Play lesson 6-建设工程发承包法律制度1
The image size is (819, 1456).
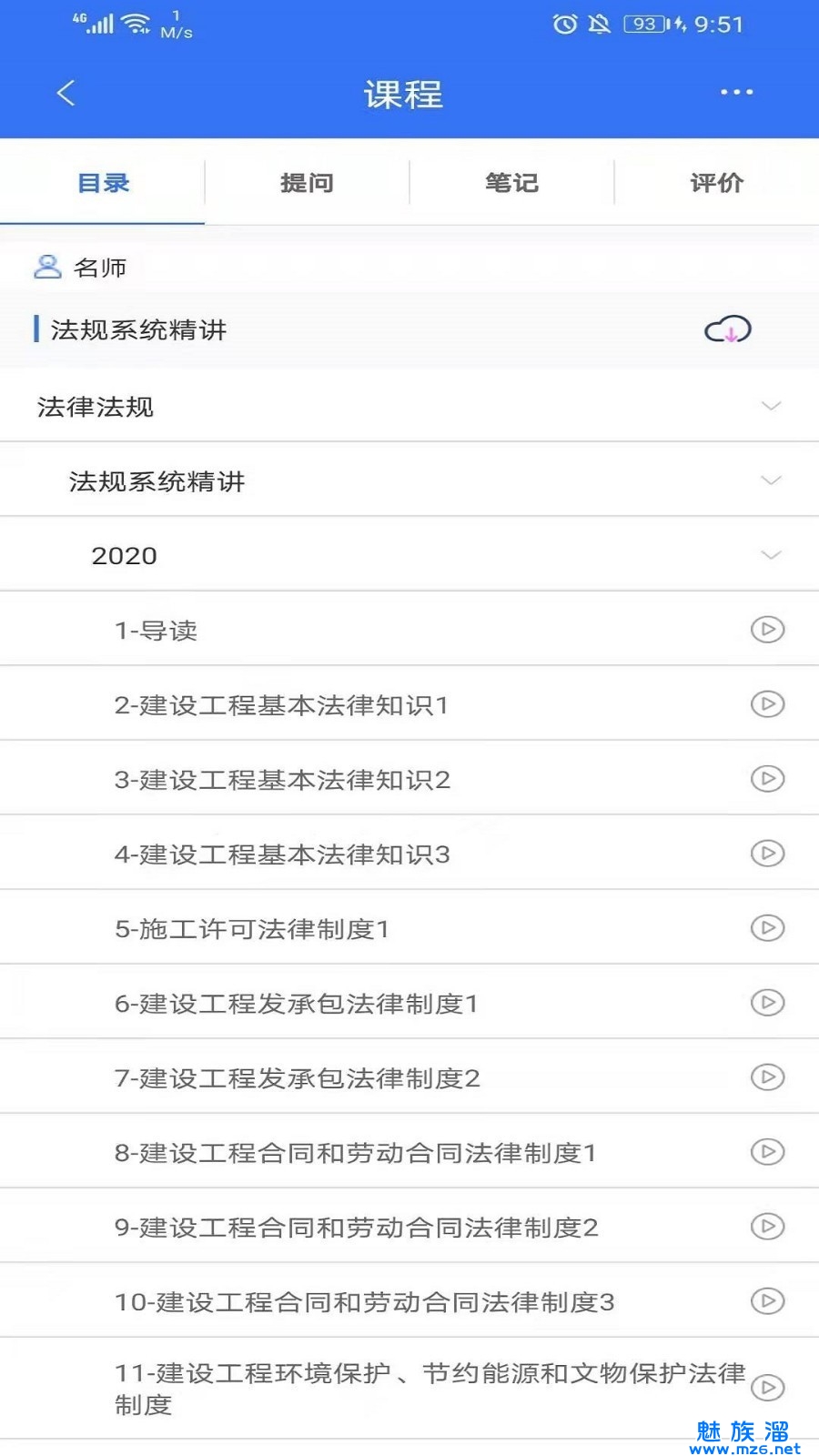click(767, 1003)
